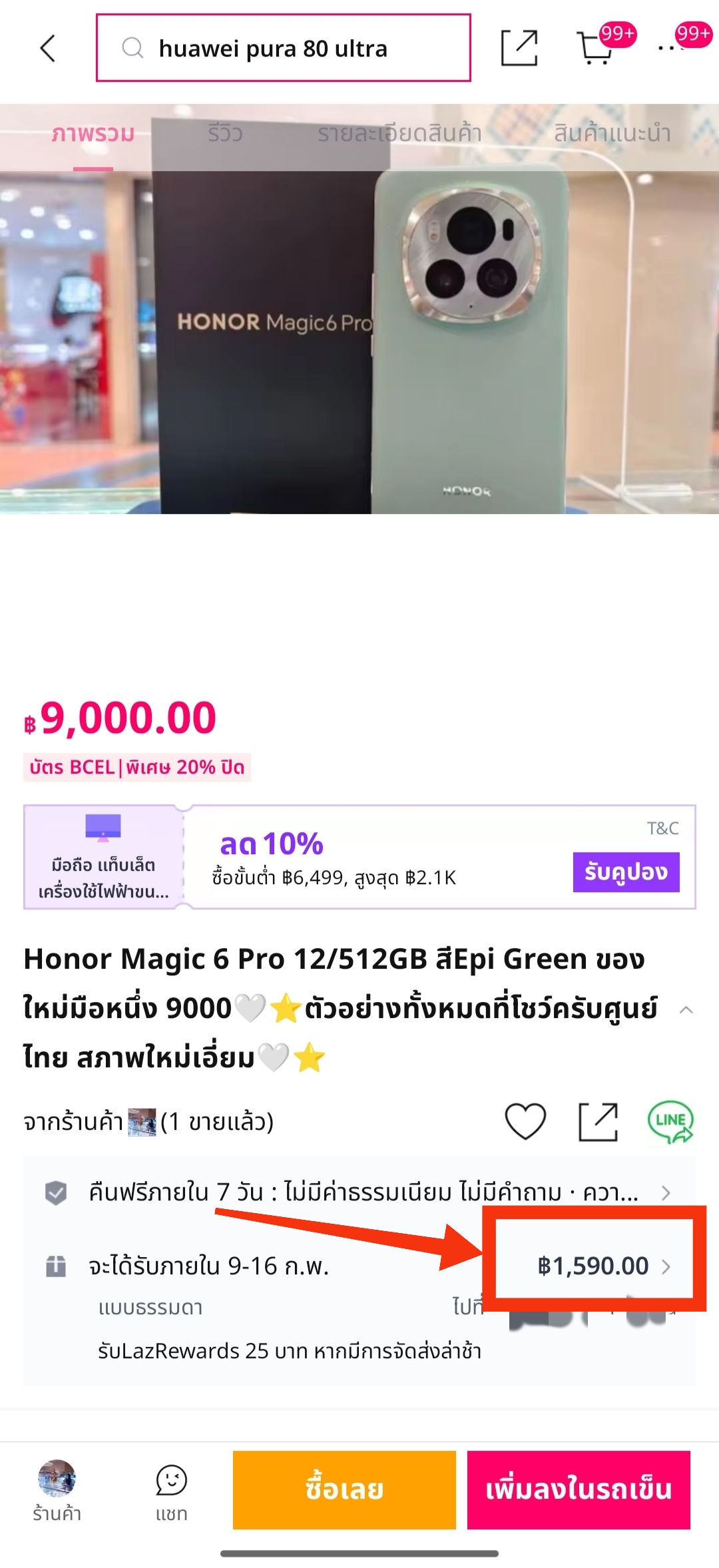Claim the 10% coupon with รับคูปอง
The height and width of the screenshot is (1568, 719).
point(626,872)
